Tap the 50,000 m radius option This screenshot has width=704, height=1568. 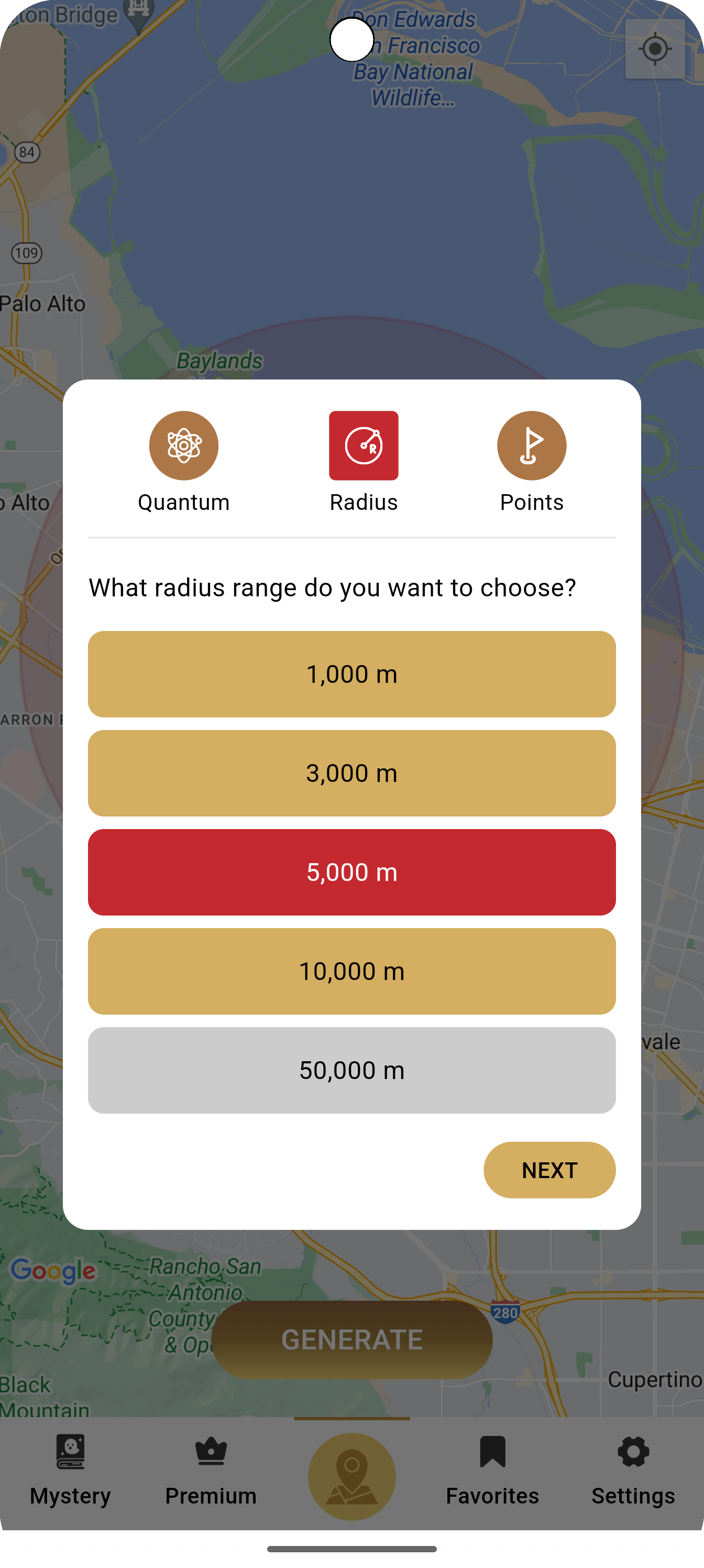pos(351,1070)
